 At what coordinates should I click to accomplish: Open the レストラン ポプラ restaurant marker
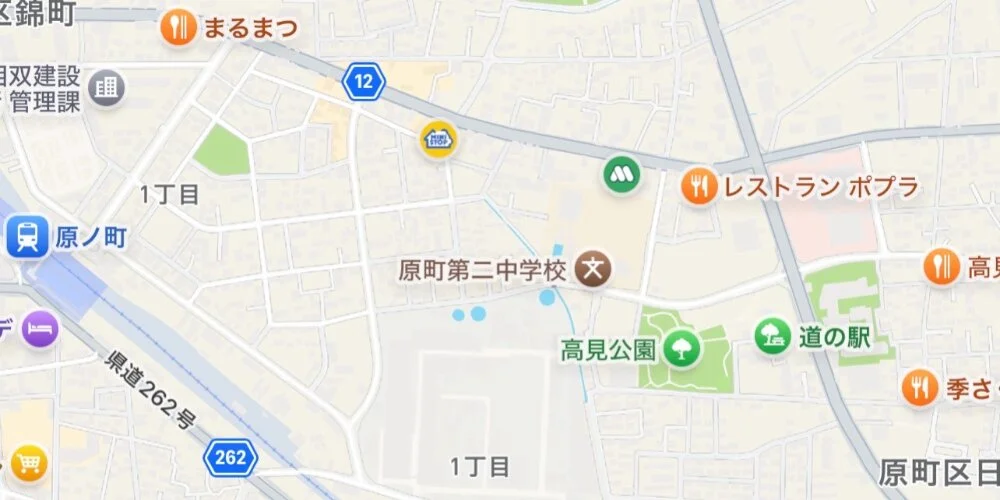pyautogui.click(x=699, y=186)
